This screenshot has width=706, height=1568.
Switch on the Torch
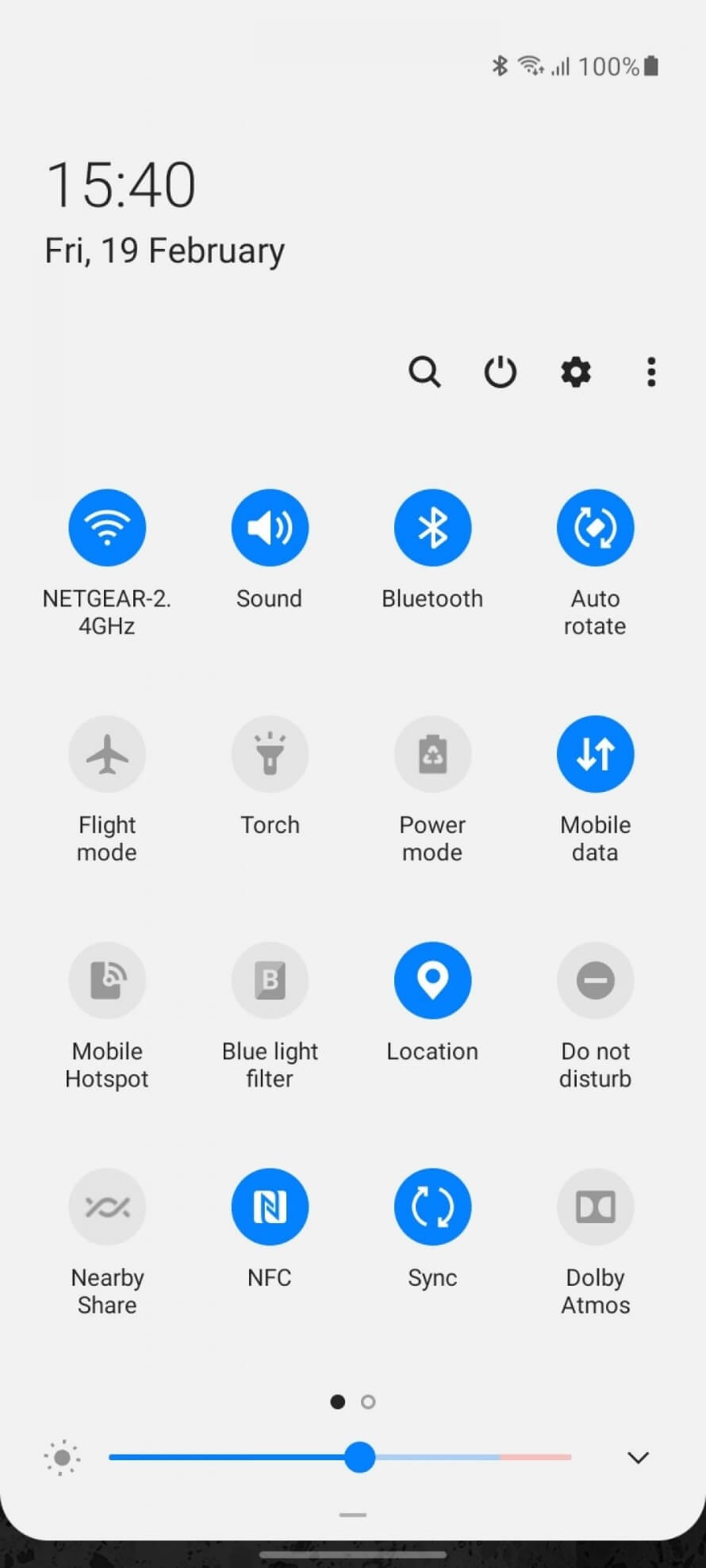[x=270, y=754]
